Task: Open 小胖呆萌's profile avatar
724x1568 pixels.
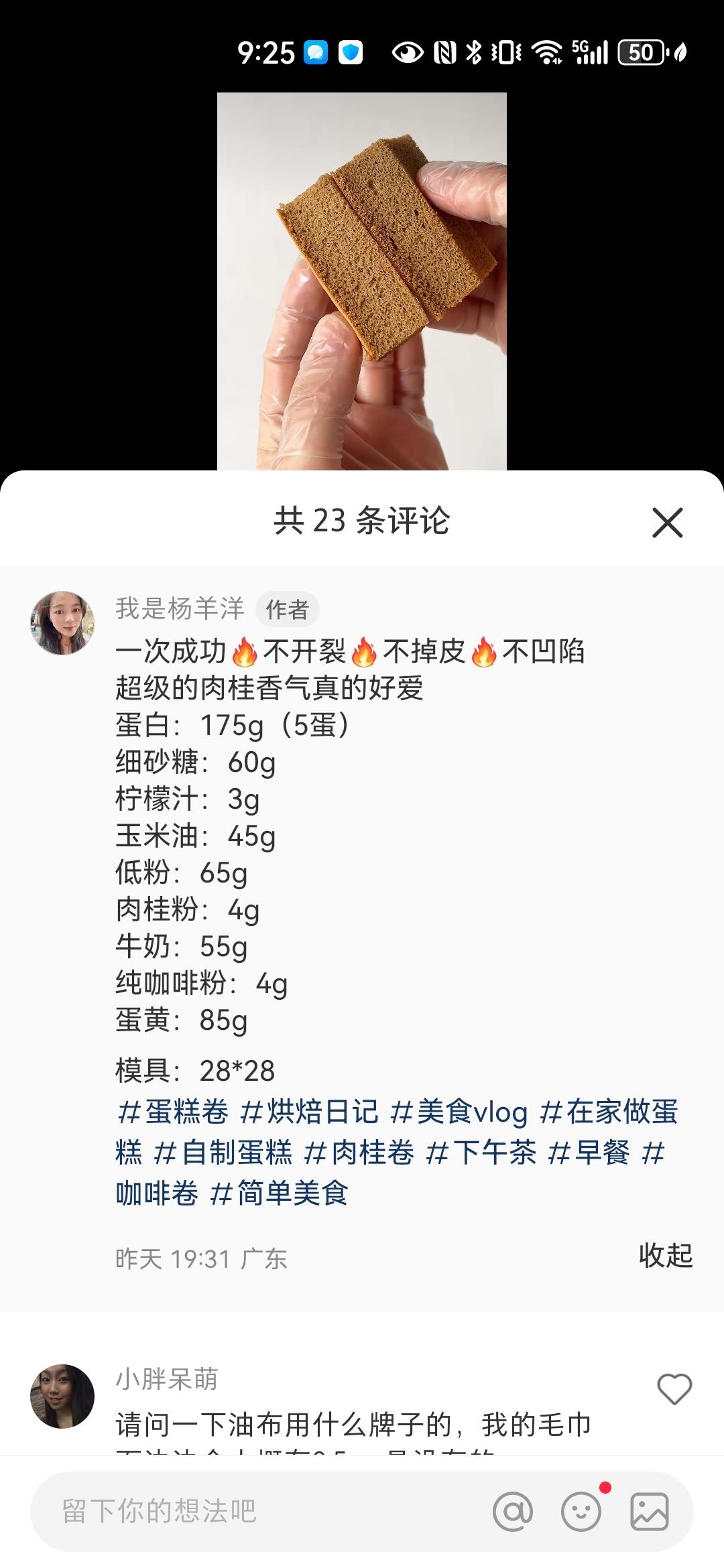Action: click(x=62, y=1396)
